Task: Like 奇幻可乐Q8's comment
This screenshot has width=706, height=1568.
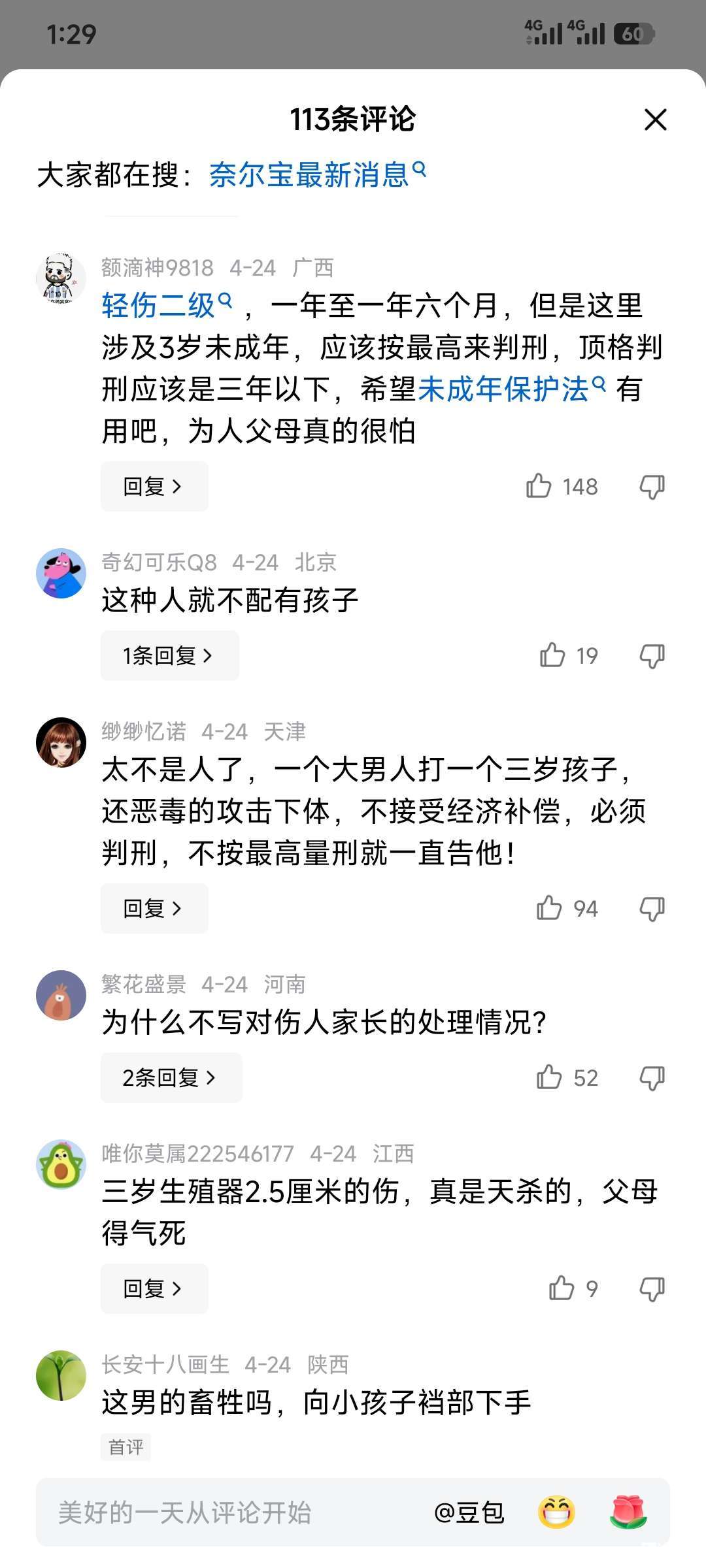Action: tap(553, 655)
